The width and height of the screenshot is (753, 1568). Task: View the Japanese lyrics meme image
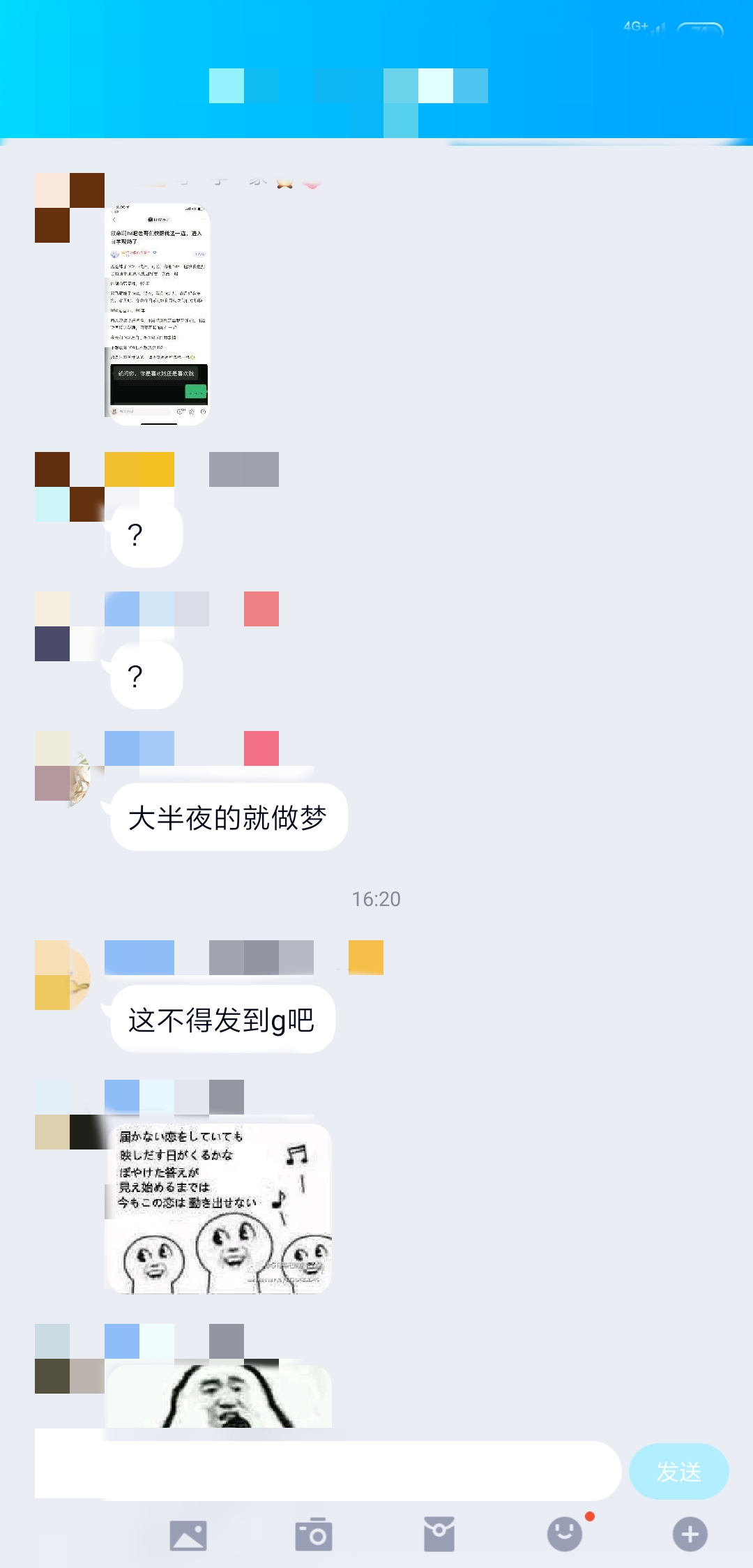[x=219, y=1208]
